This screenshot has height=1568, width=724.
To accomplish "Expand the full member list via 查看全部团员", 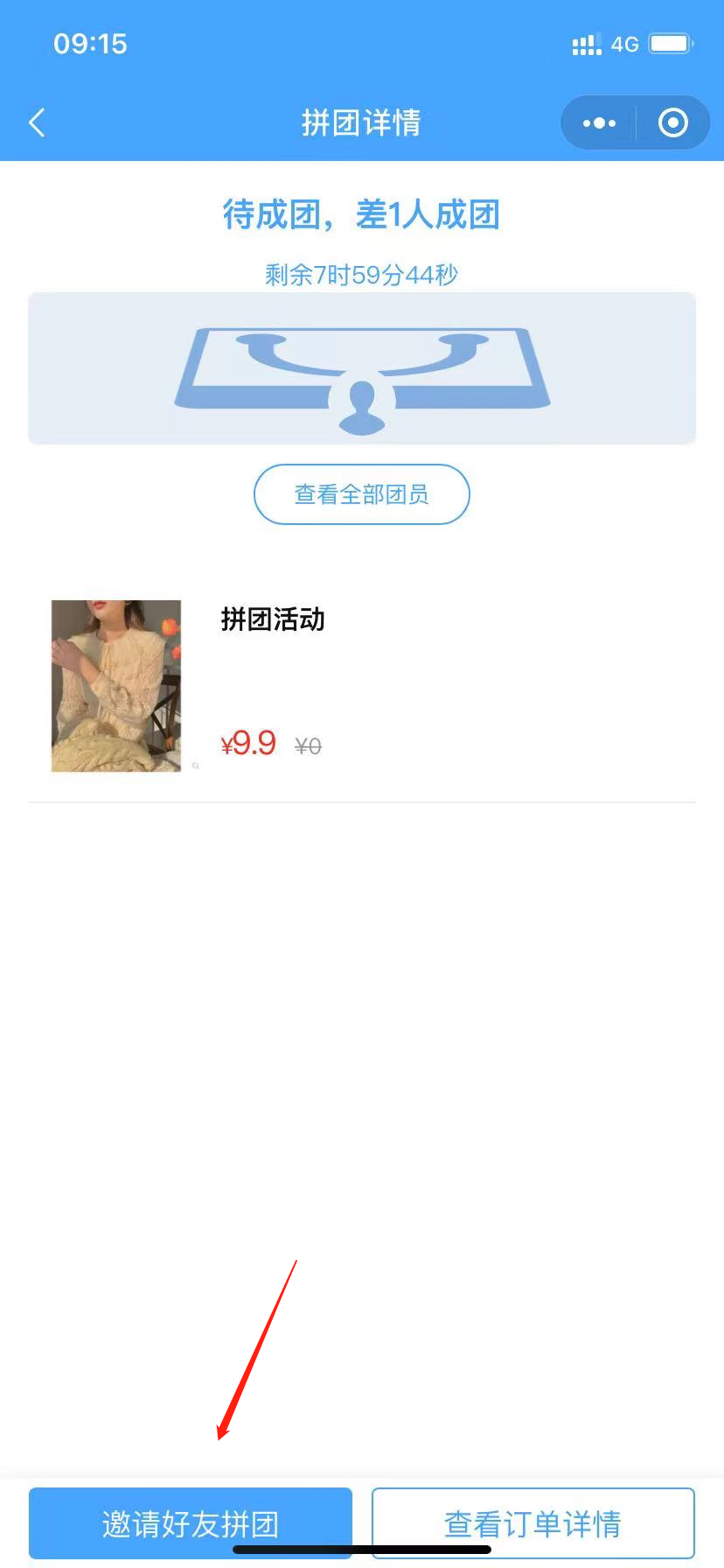I will tap(362, 494).
